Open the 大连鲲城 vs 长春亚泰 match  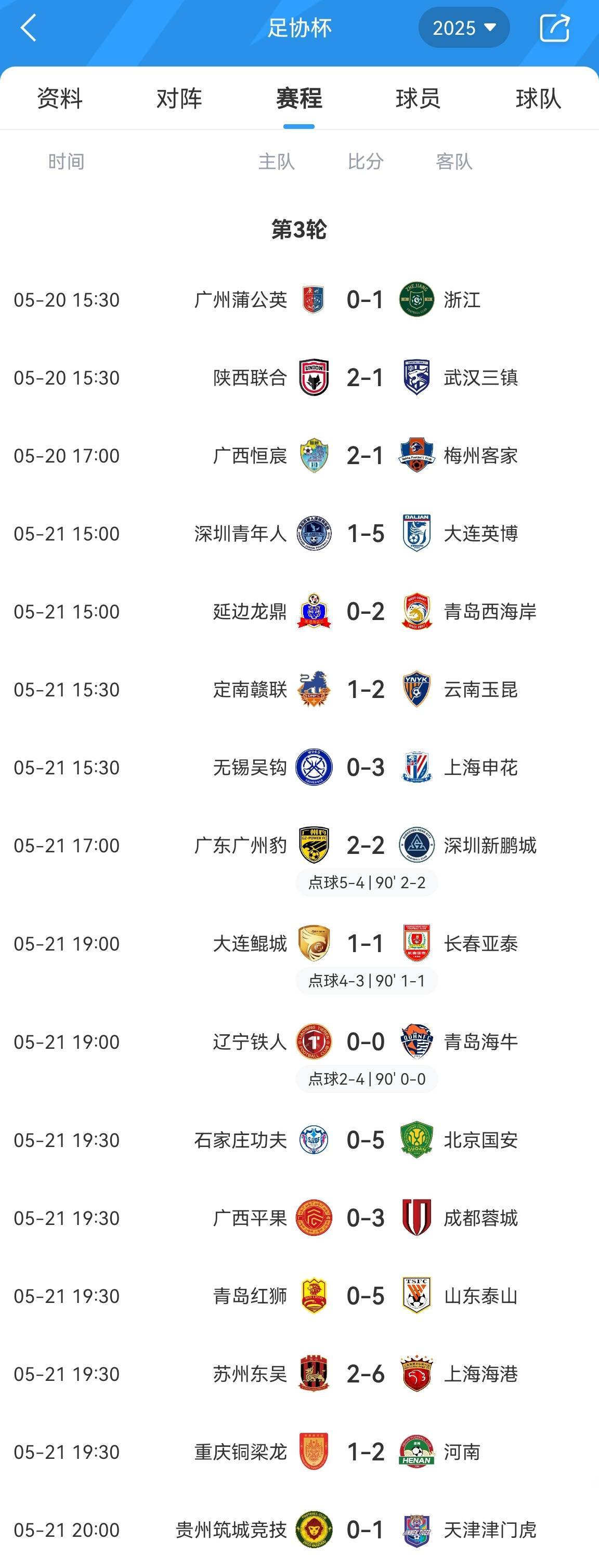[x=364, y=943]
